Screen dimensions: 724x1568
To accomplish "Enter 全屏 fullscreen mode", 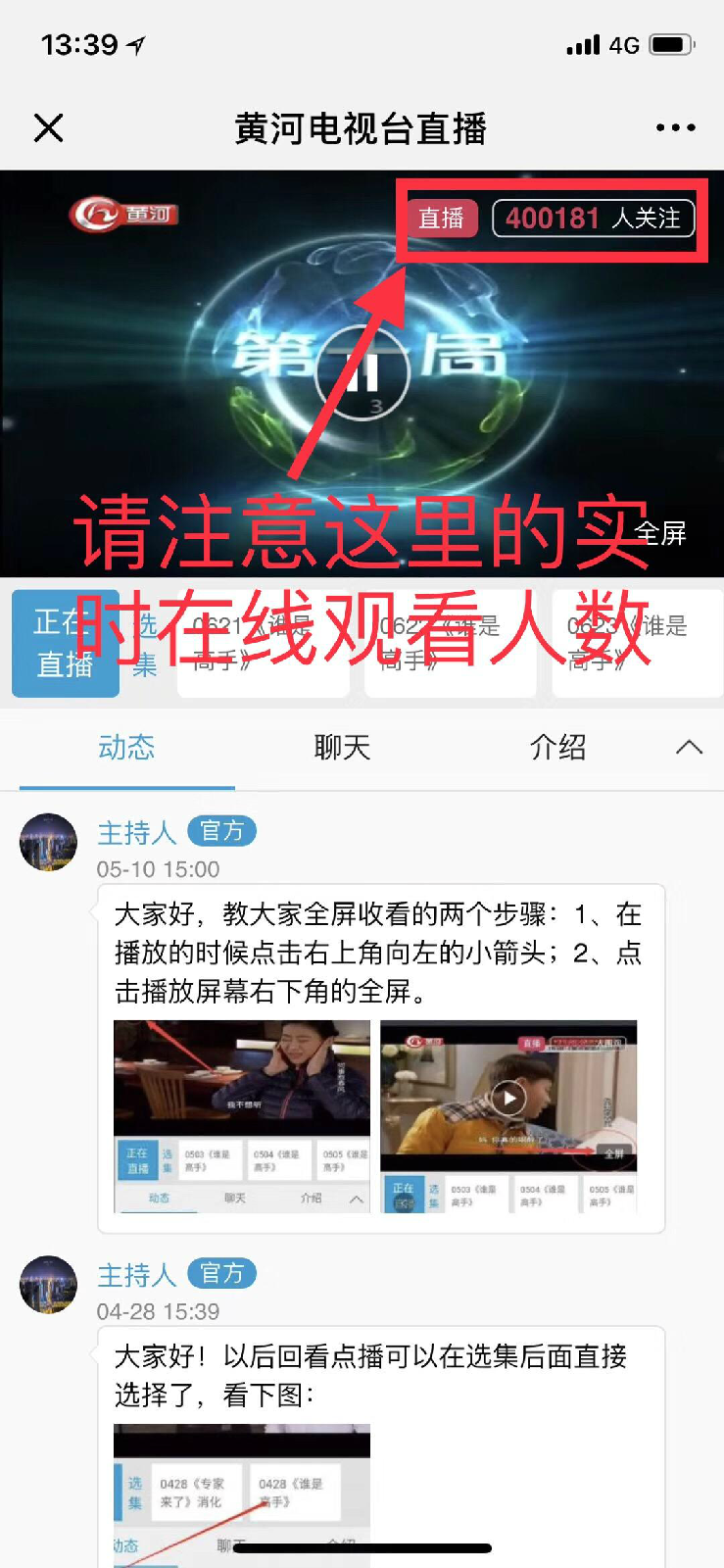I will click(x=660, y=533).
